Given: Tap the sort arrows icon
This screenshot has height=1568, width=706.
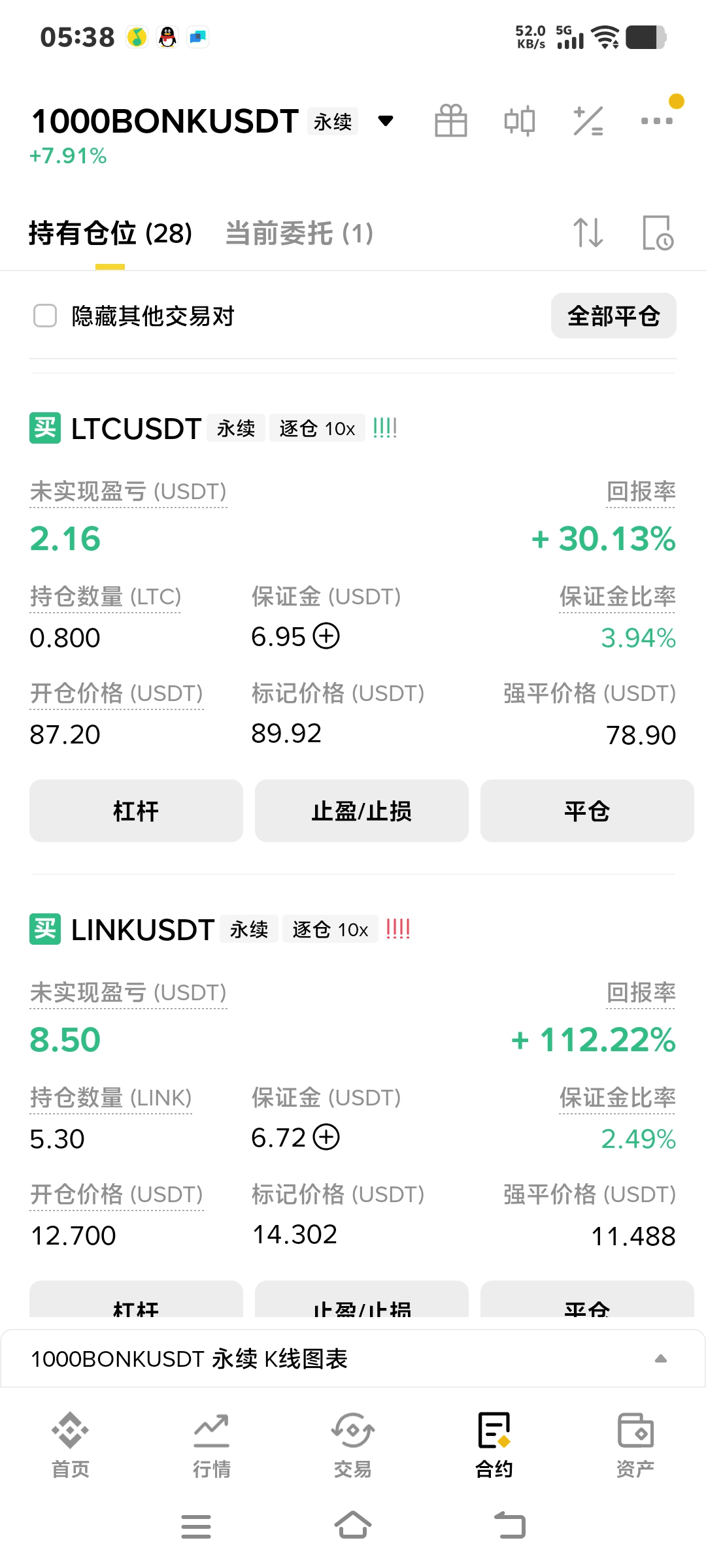Looking at the screenshot, I should pyautogui.click(x=588, y=233).
